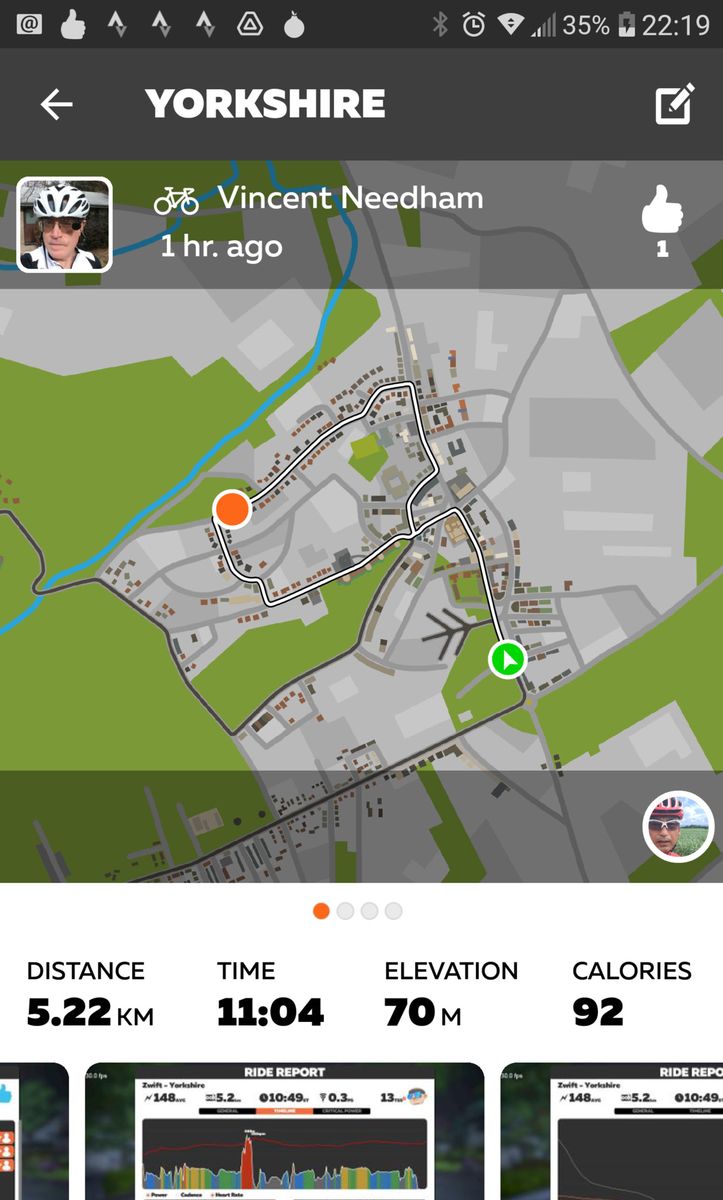This screenshot has width=723, height=1200.
Task: Open the partially visible right ride report image
Action: [x=612, y=1130]
